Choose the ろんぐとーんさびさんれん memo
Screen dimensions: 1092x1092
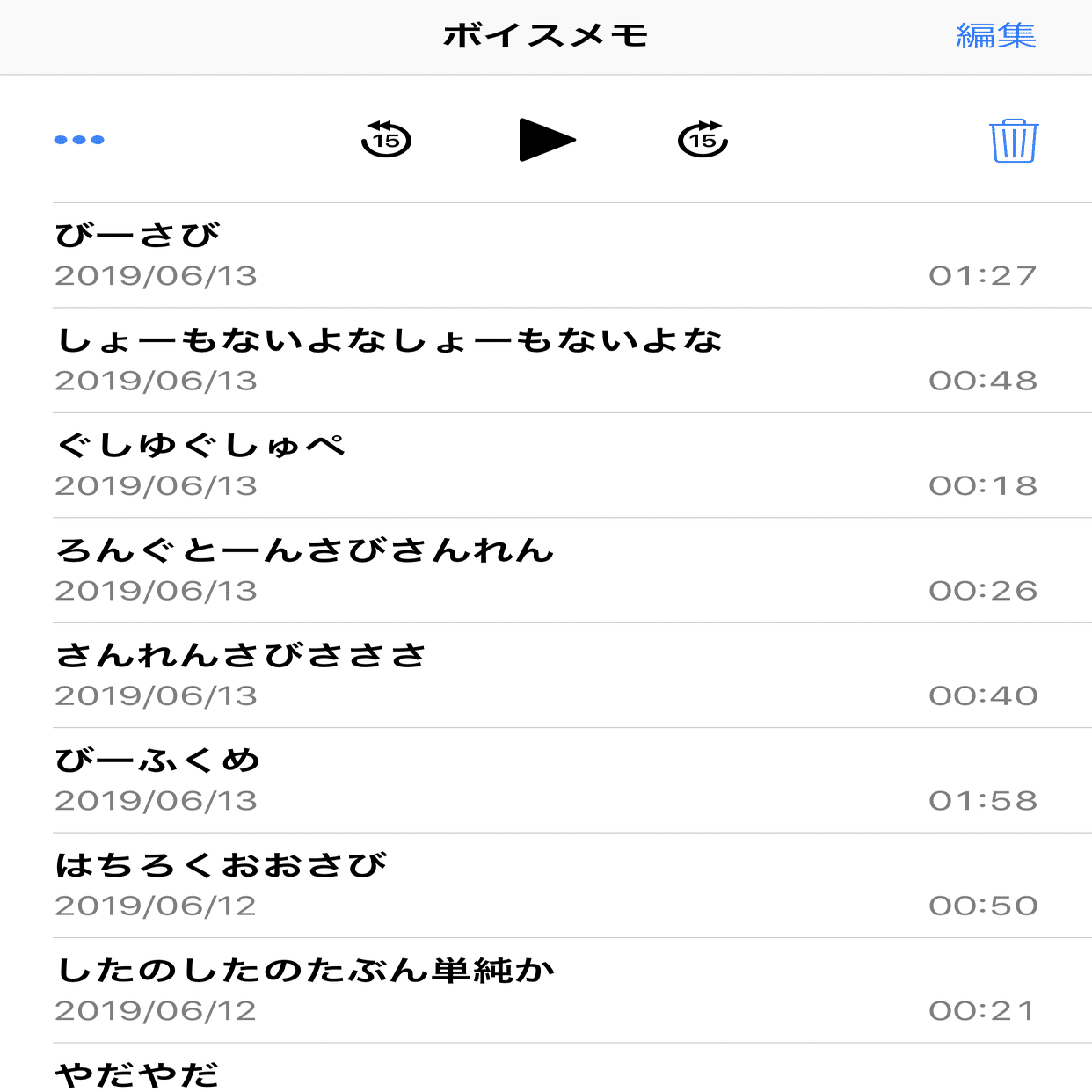pos(545,570)
